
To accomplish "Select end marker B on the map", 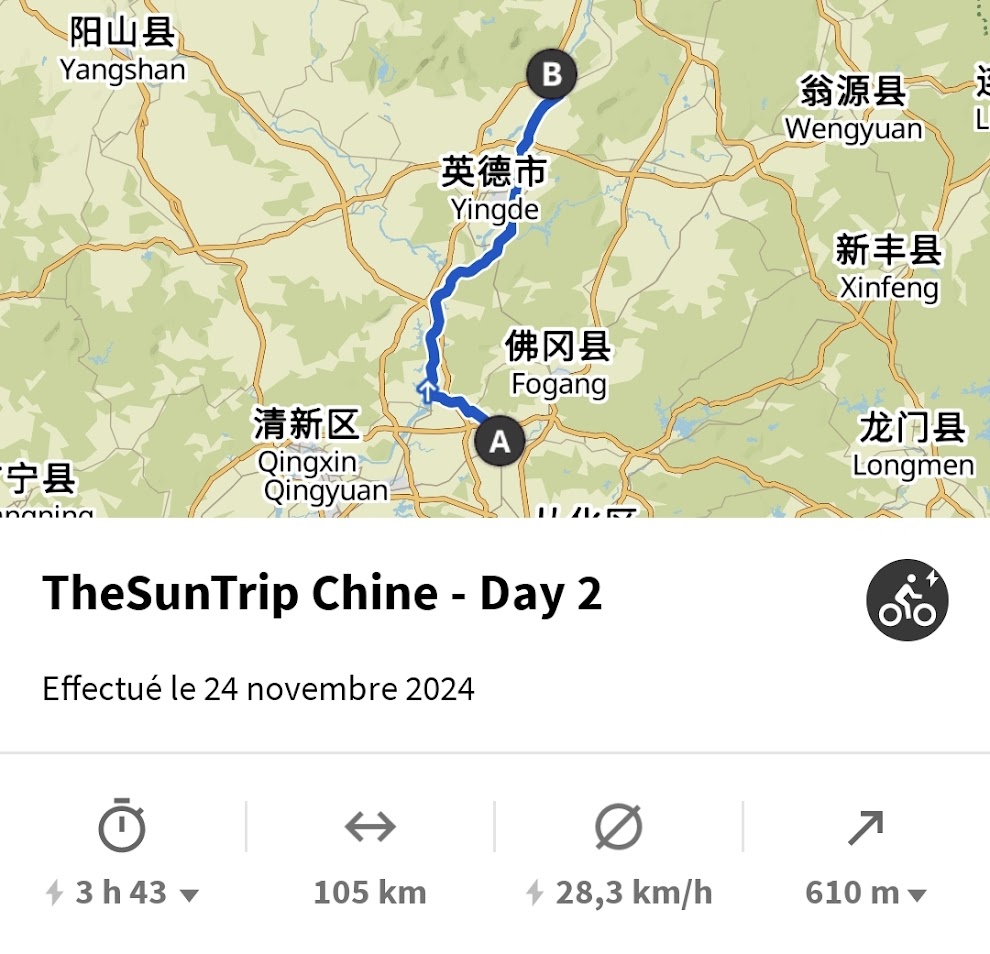I will pos(551,74).
